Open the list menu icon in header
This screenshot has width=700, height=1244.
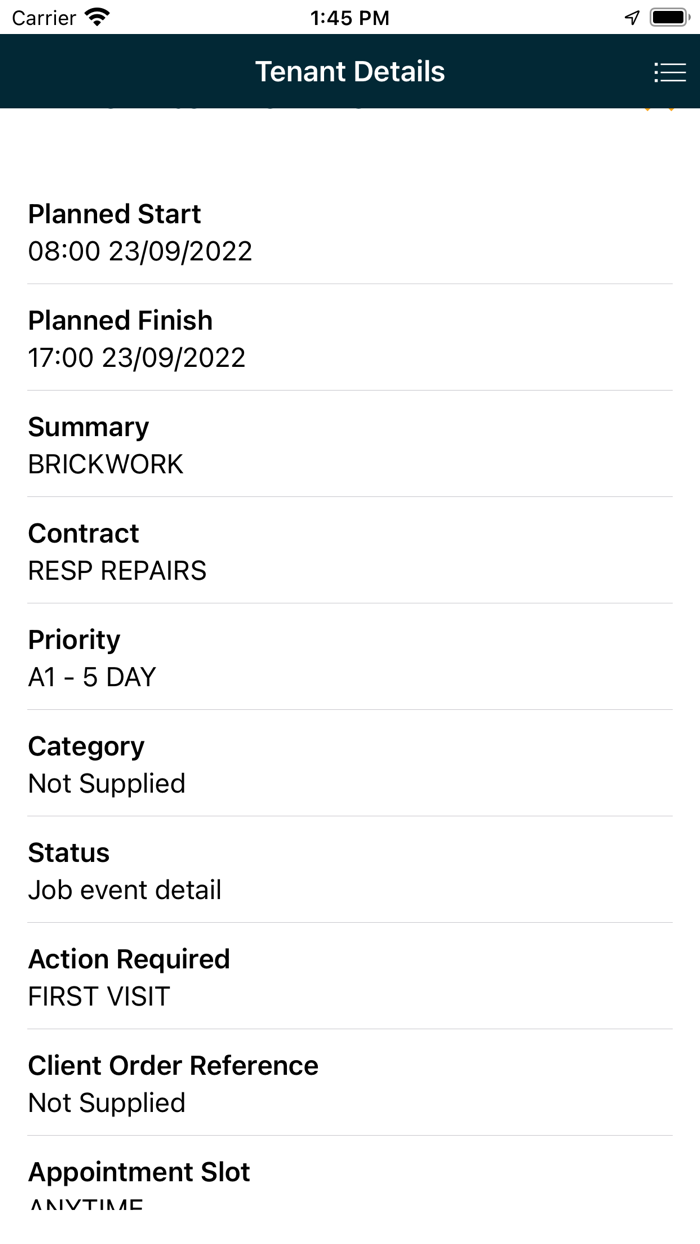pyautogui.click(x=669, y=72)
